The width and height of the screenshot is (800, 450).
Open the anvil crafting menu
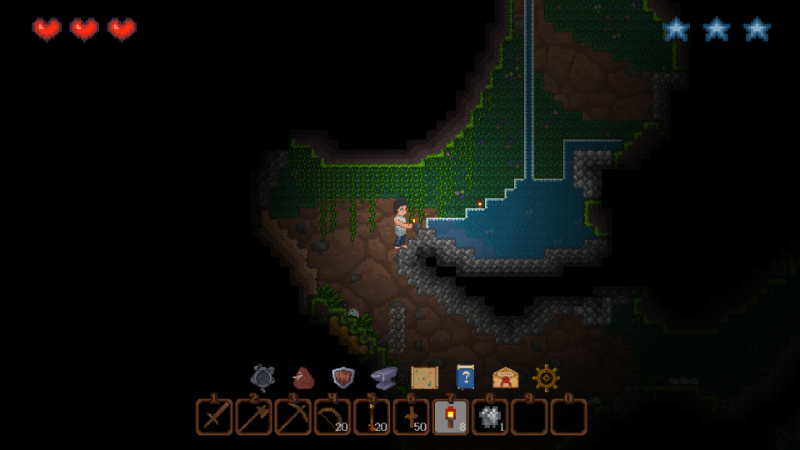384,378
